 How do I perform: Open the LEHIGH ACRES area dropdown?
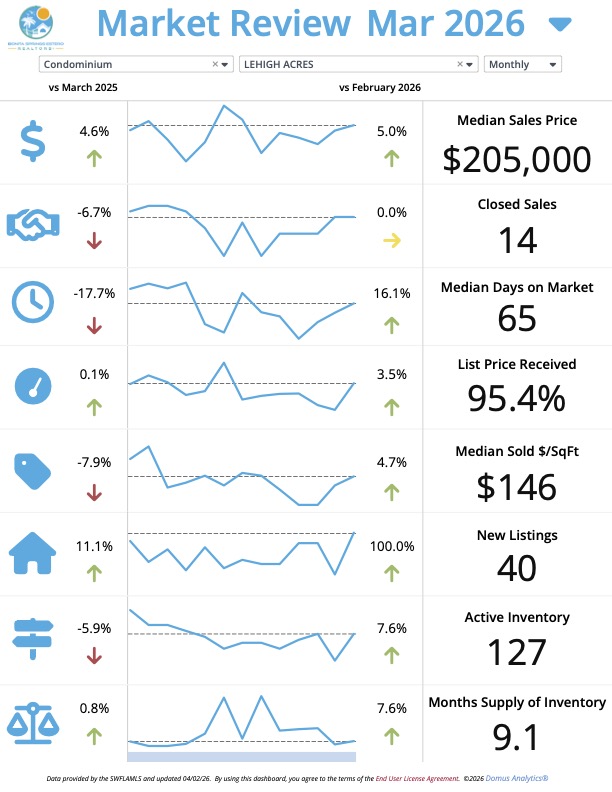coord(471,64)
